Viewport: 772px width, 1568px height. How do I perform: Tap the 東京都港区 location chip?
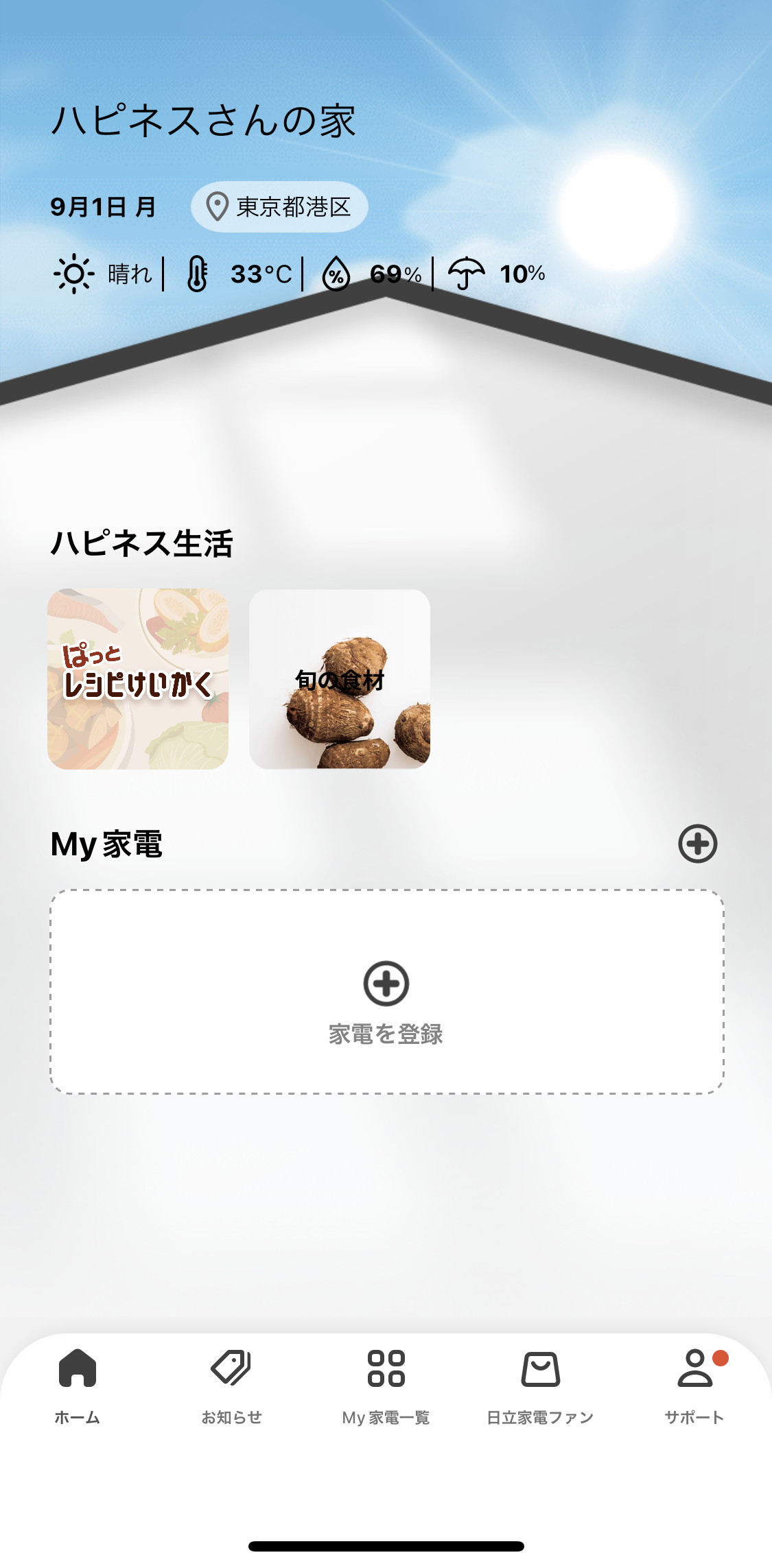(279, 206)
